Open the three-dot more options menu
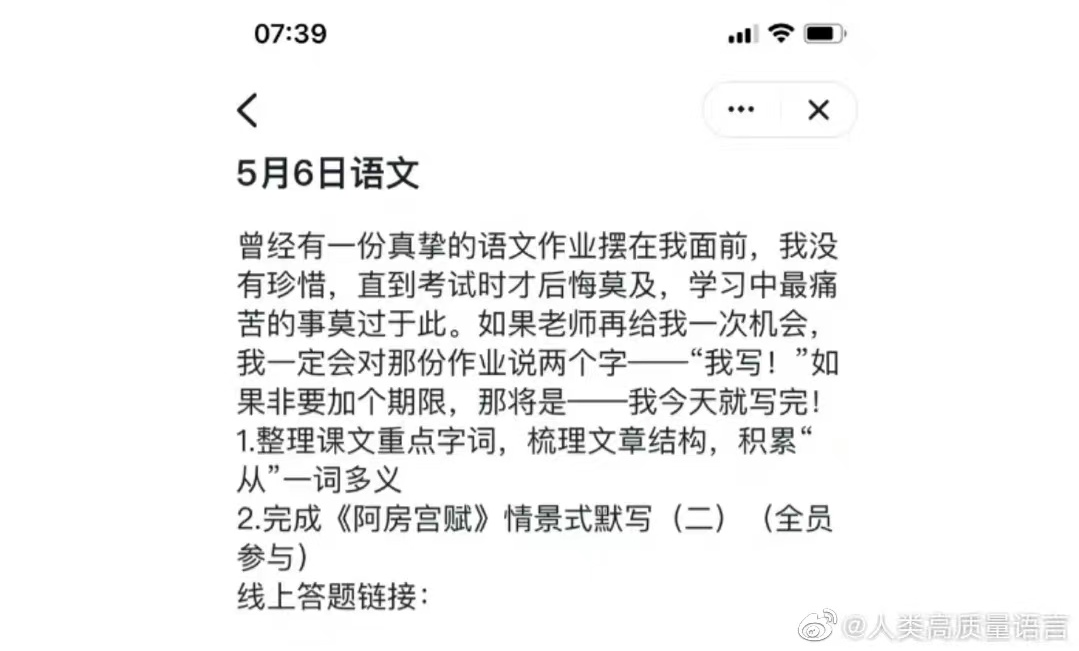This screenshot has width=1079, height=651. coord(741,110)
